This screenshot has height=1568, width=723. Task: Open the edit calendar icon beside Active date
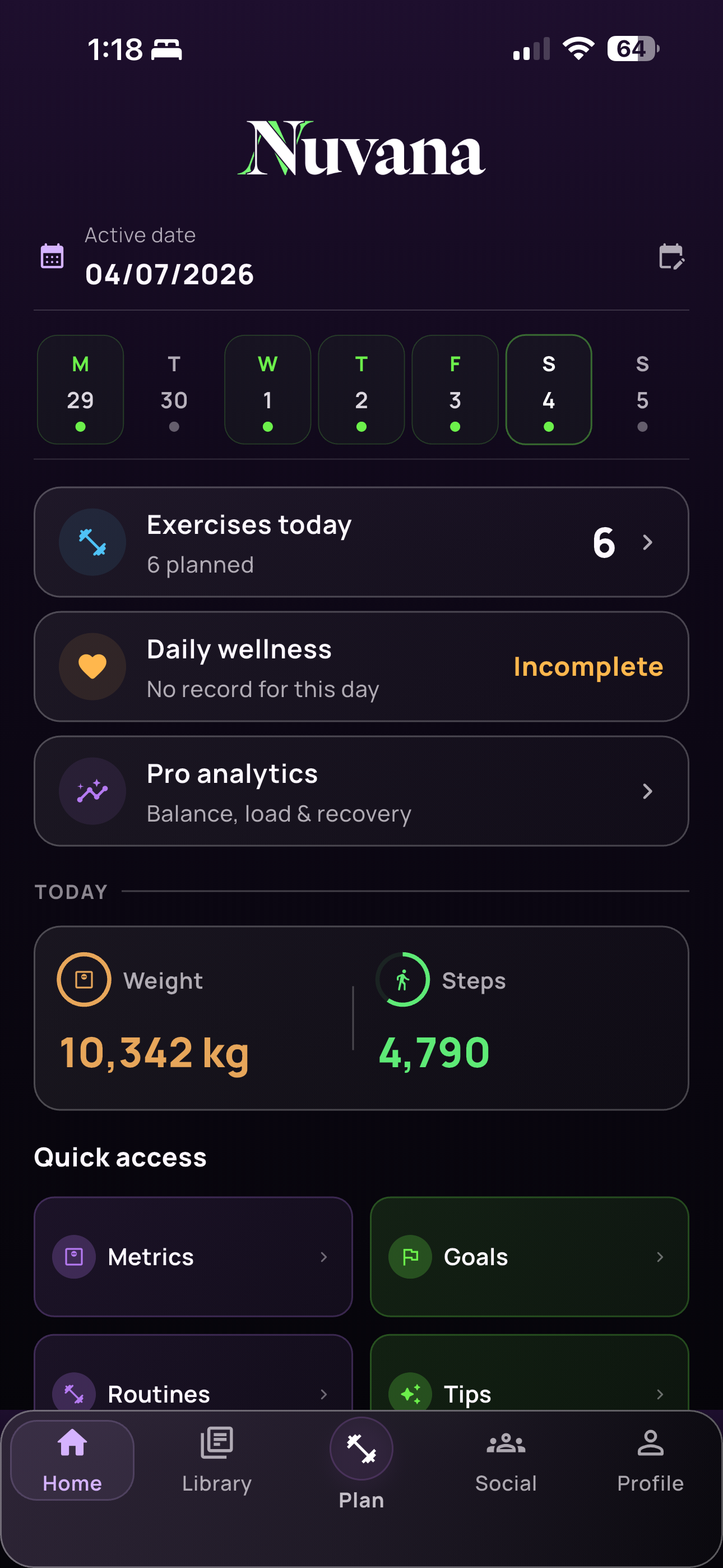(x=671, y=256)
